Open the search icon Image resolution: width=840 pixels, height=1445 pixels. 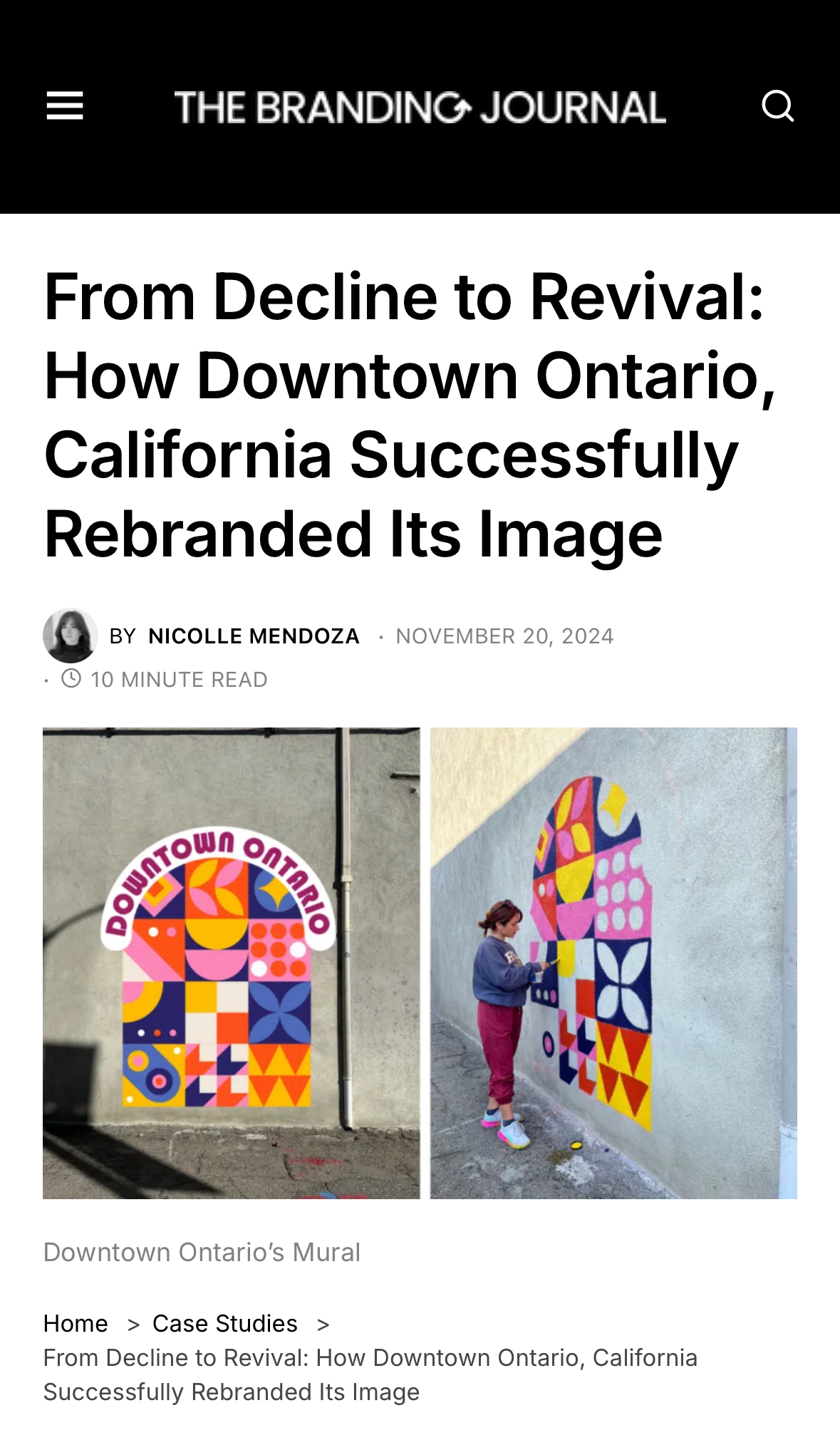[x=777, y=106]
